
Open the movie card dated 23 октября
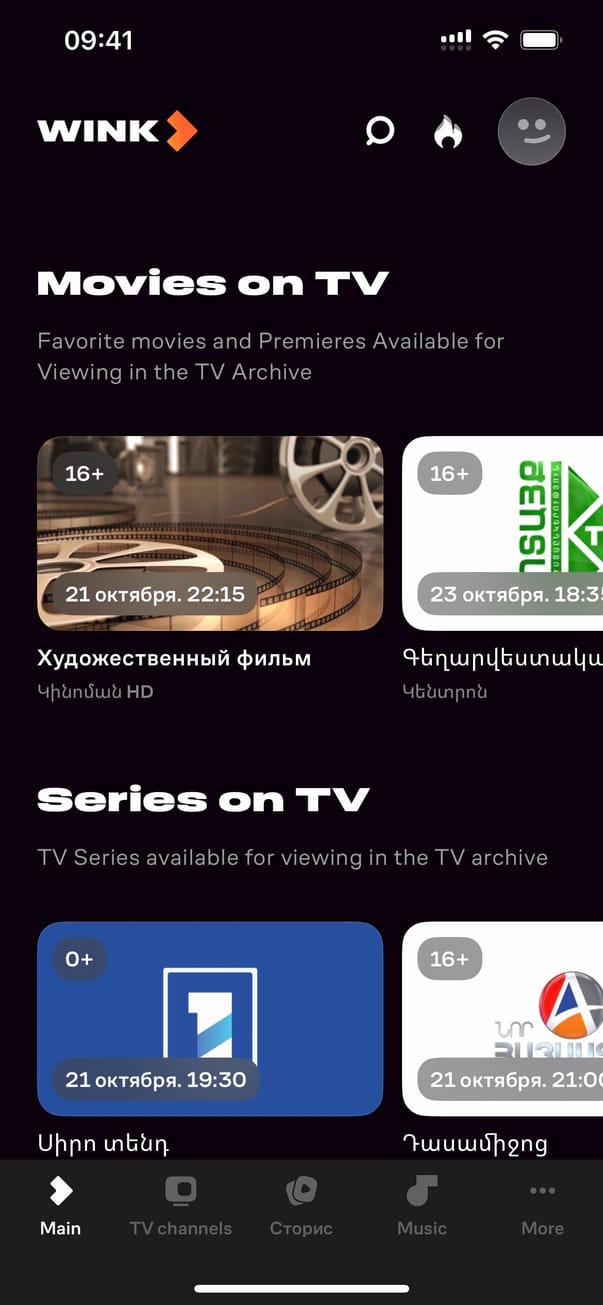pos(502,533)
